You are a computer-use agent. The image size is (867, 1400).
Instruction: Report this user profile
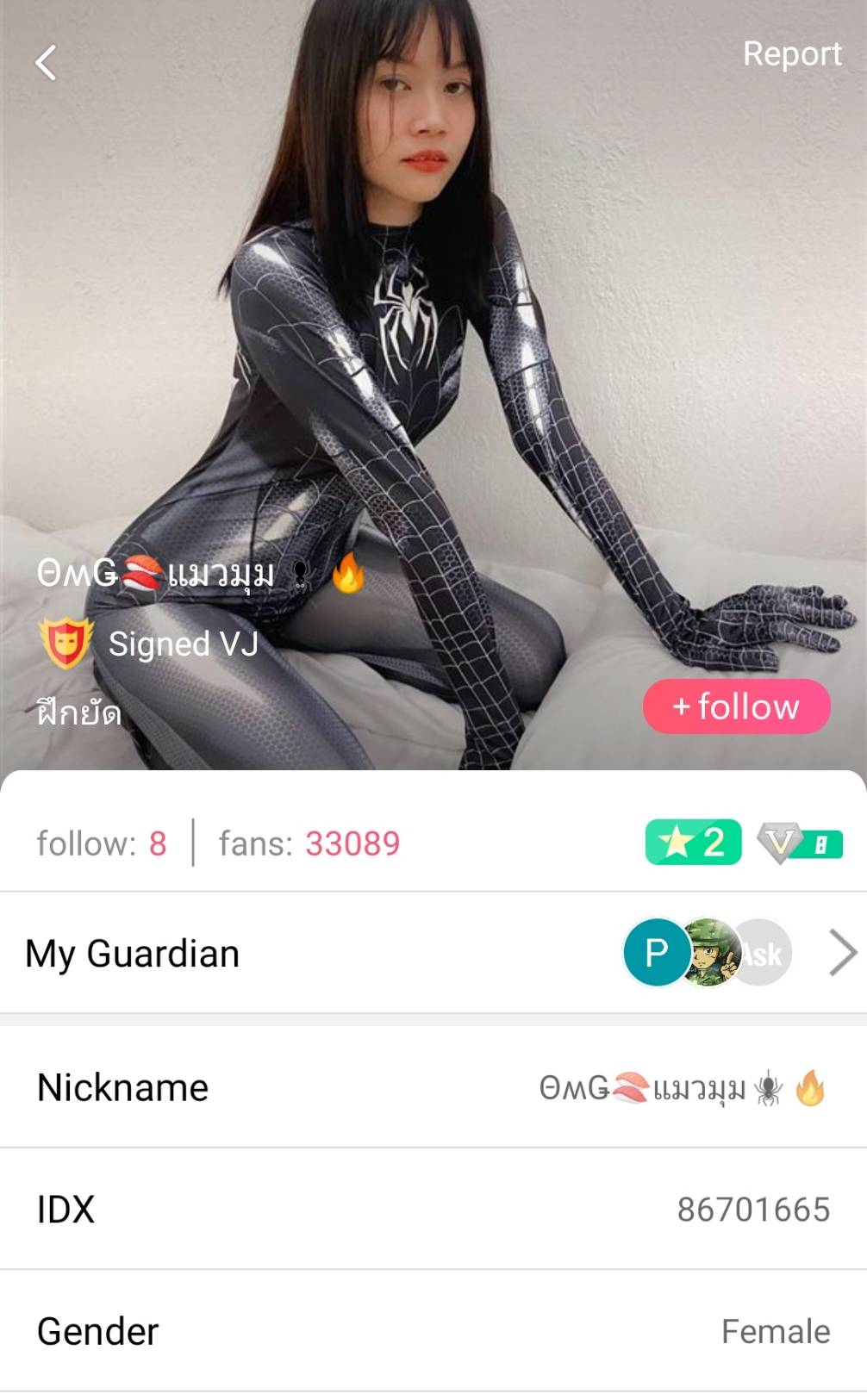[x=791, y=54]
